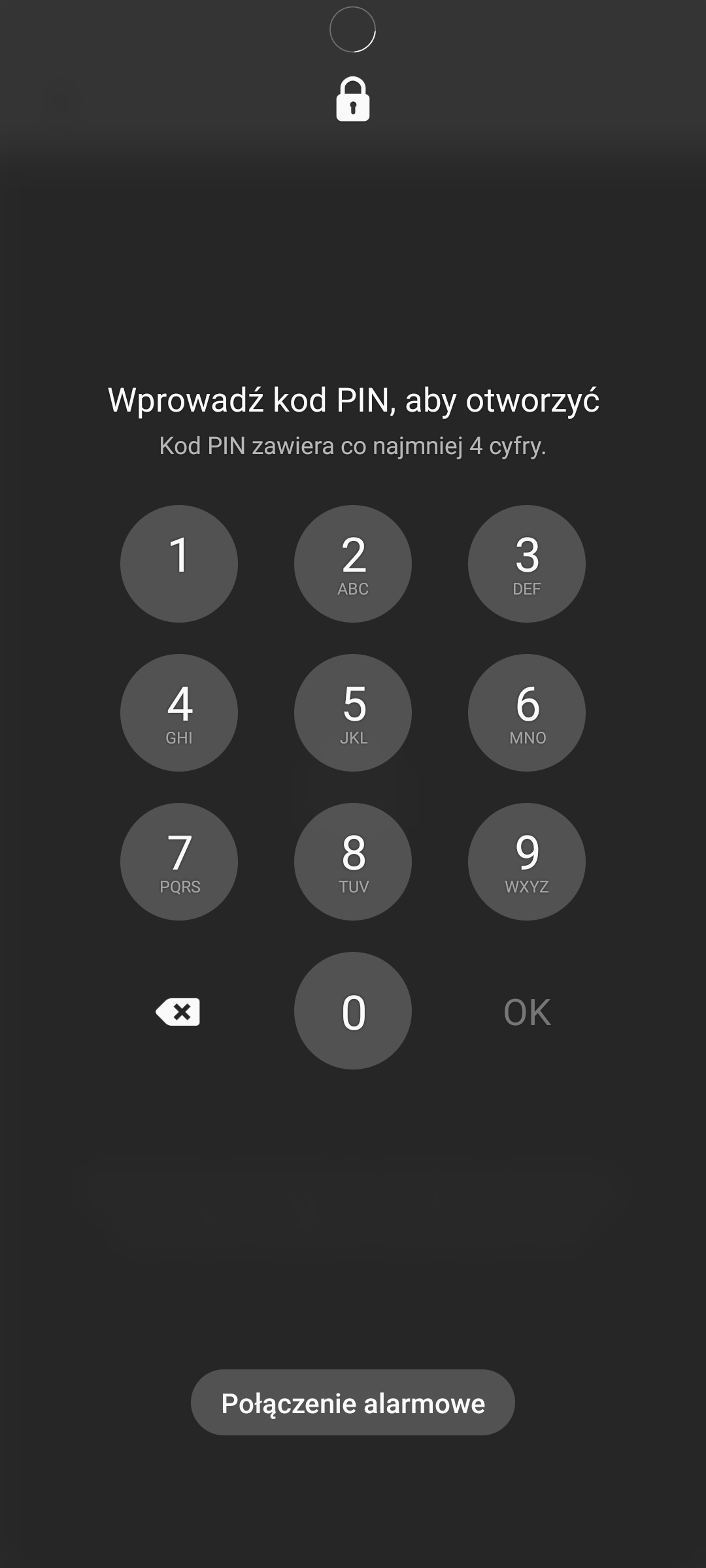This screenshot has height=1568, width=706.
Task: Select digit 4 GHI
Action: pos(178,712)
